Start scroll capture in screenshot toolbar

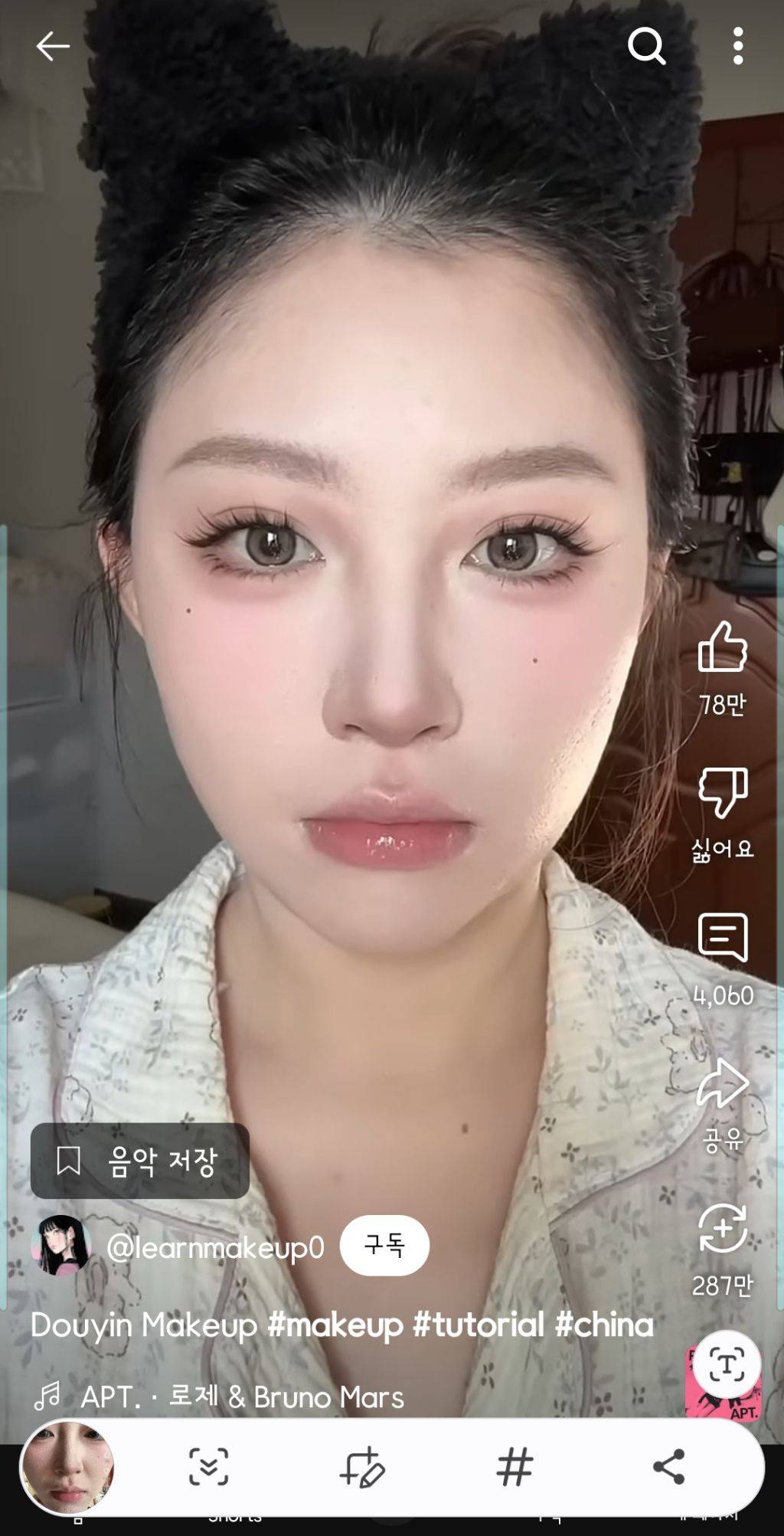click(208, 1467)
